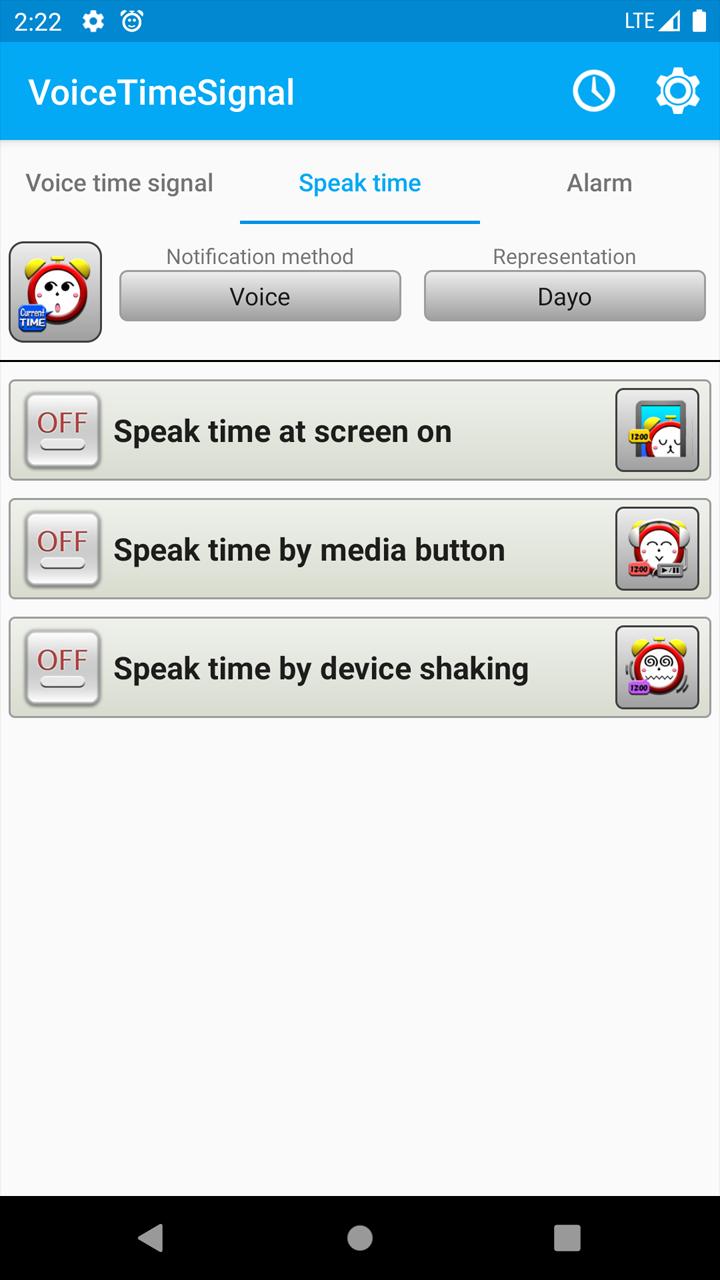Select the Speak time tab

click(359, 183)
